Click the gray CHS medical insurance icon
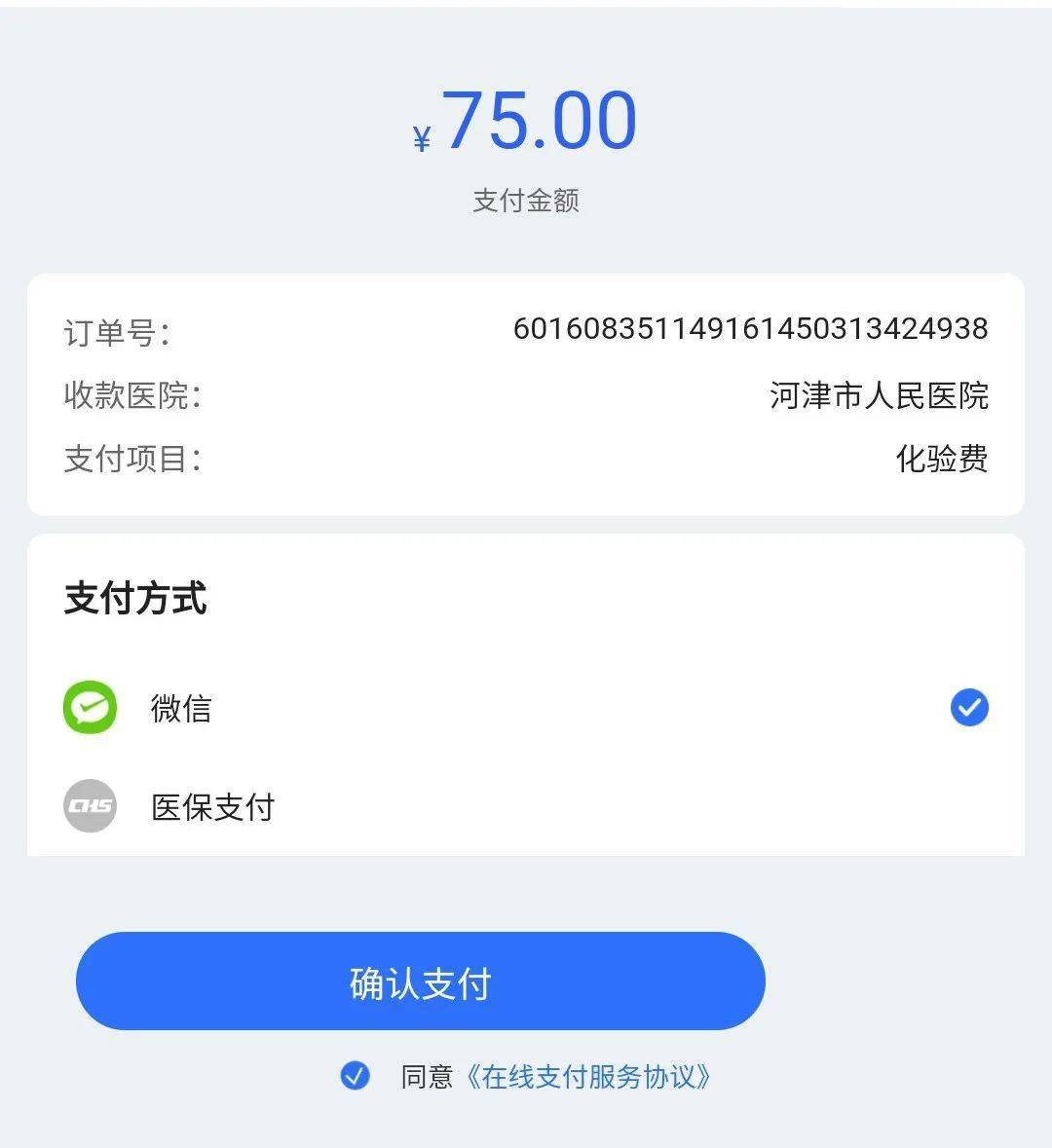Screen dimensions: 1052x1148 [89, 806]
